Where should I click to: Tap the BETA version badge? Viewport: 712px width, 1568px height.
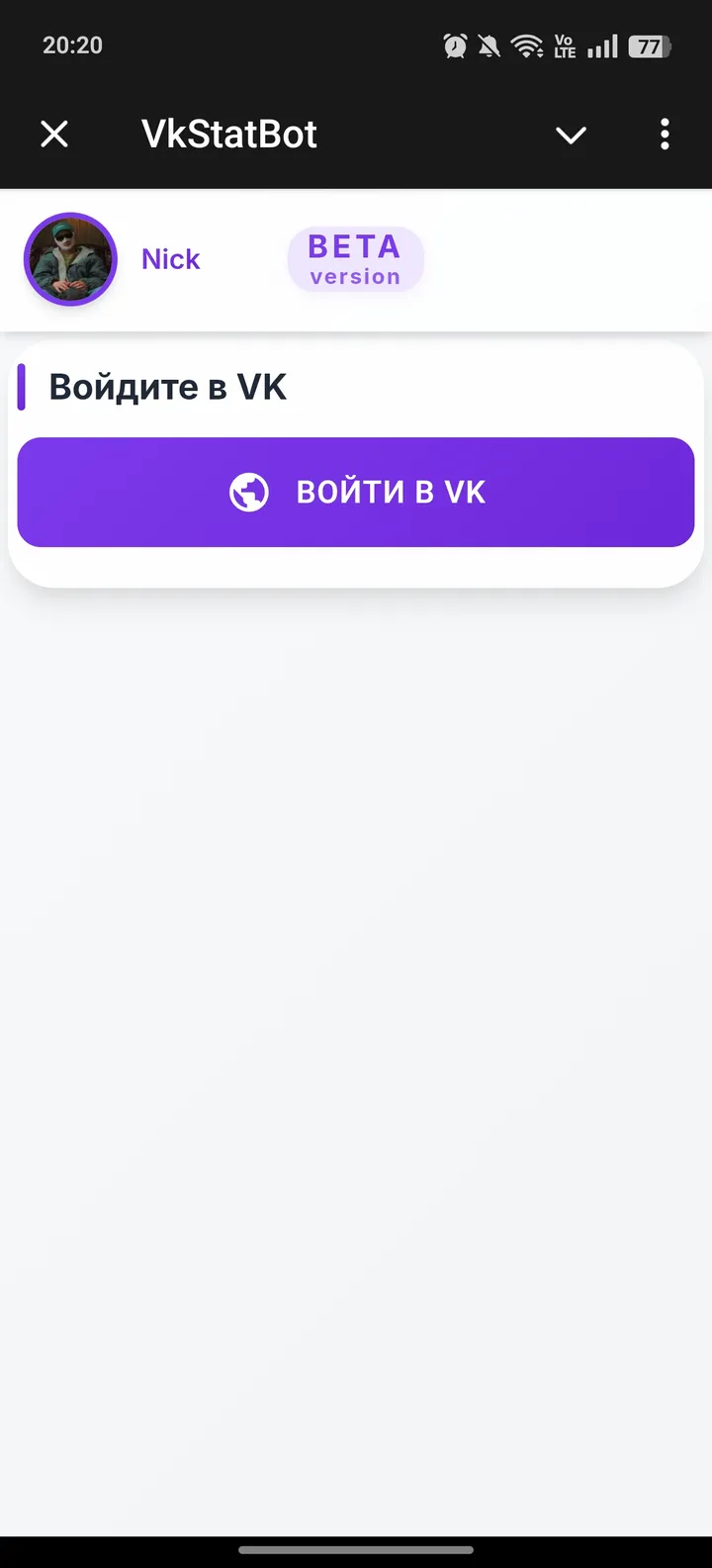point(356,259)
